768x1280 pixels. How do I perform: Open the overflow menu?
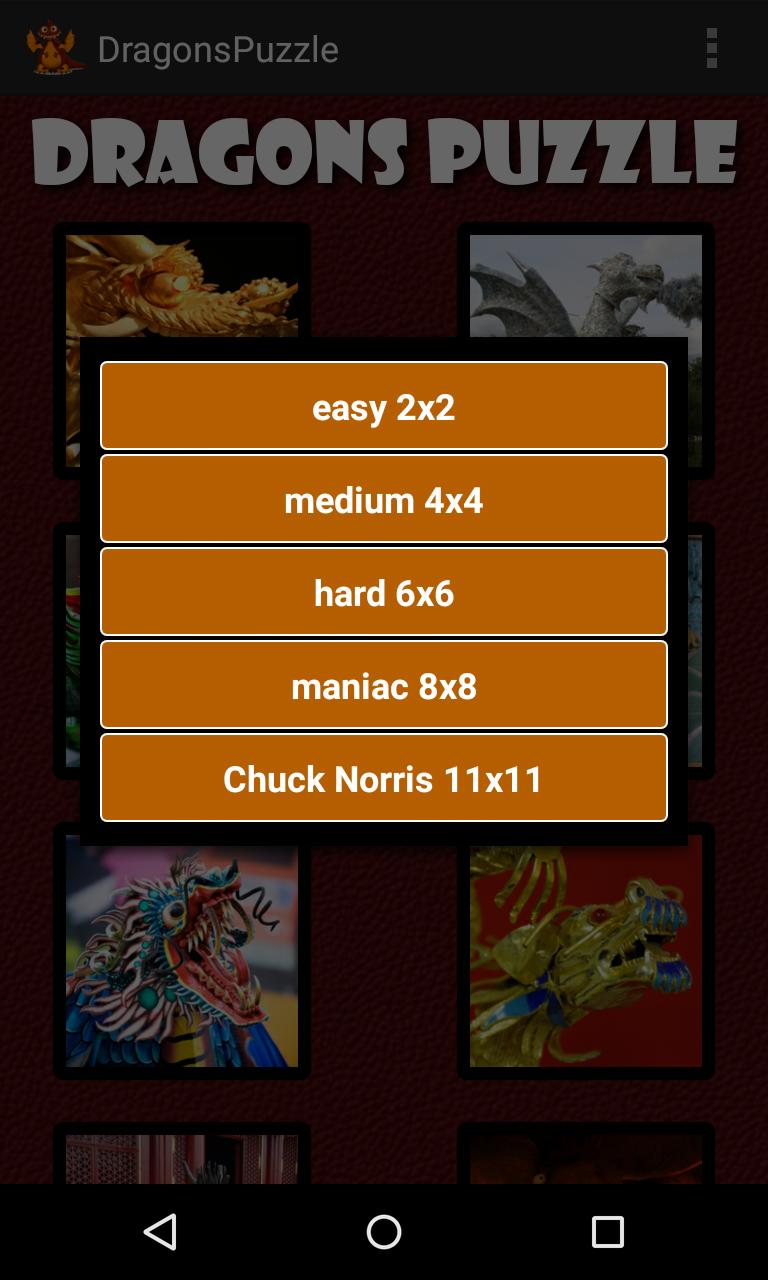[x=711, y=48]
